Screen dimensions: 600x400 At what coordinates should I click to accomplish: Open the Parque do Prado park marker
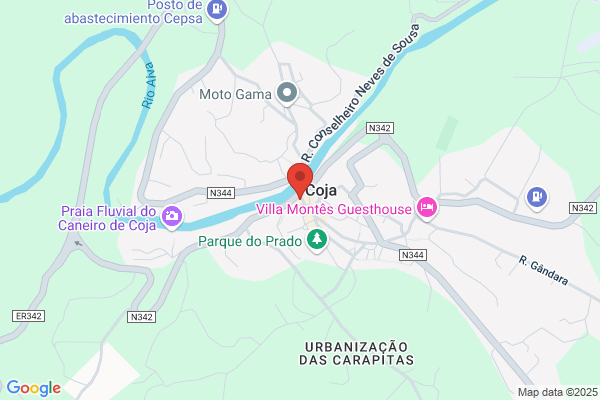pyautogui.click(x=317, y=240)
